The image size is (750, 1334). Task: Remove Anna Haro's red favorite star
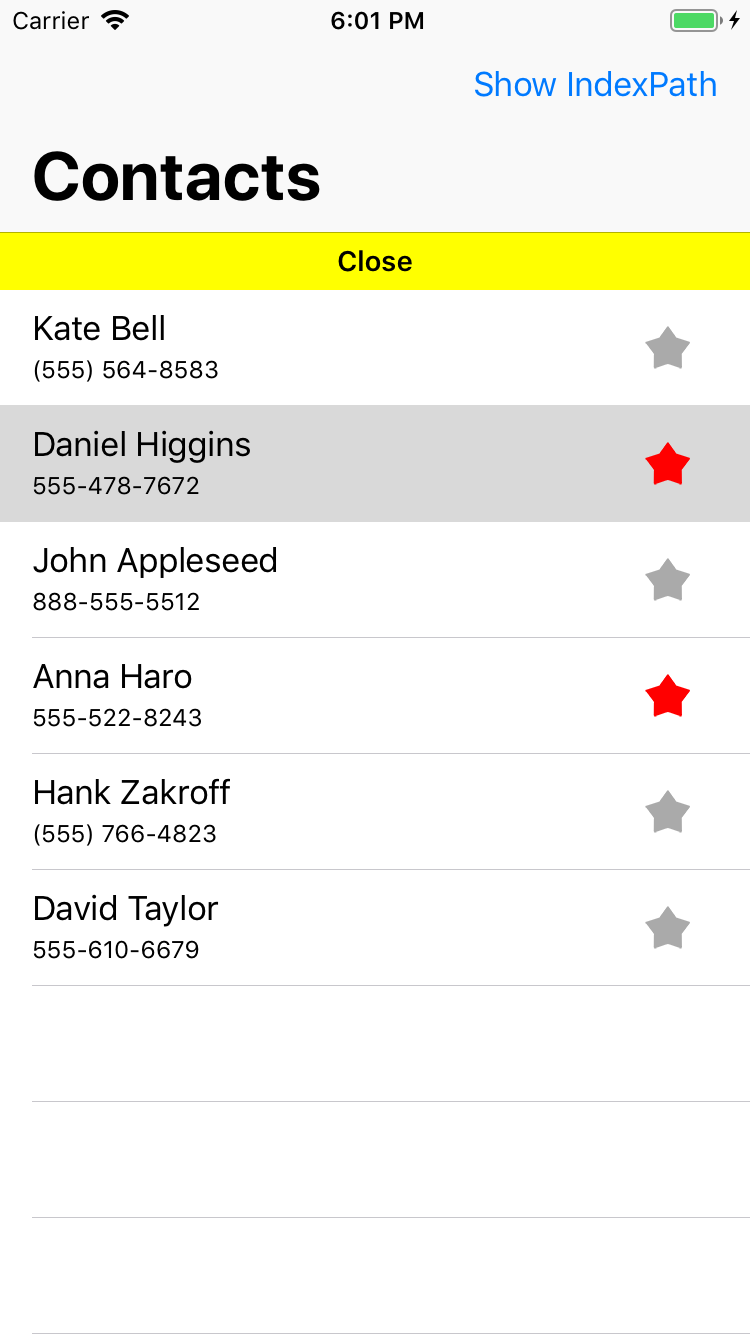[667, 697]
